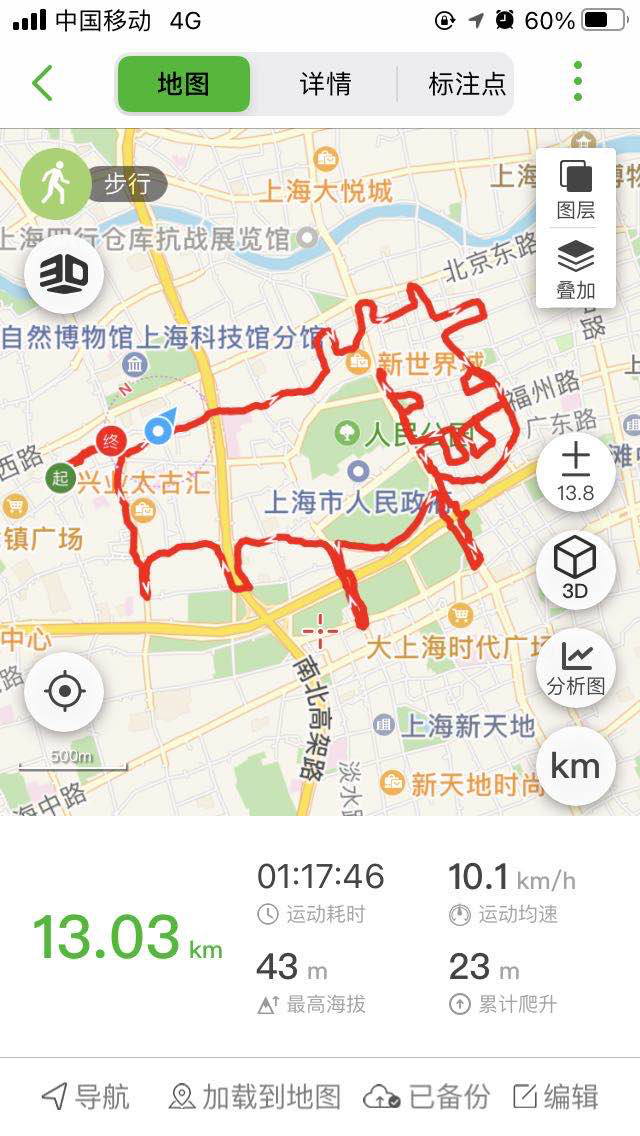Screen dimensions: 640x1136
Task: Tap the 3D globe map button
Action: tap(63, 273)
